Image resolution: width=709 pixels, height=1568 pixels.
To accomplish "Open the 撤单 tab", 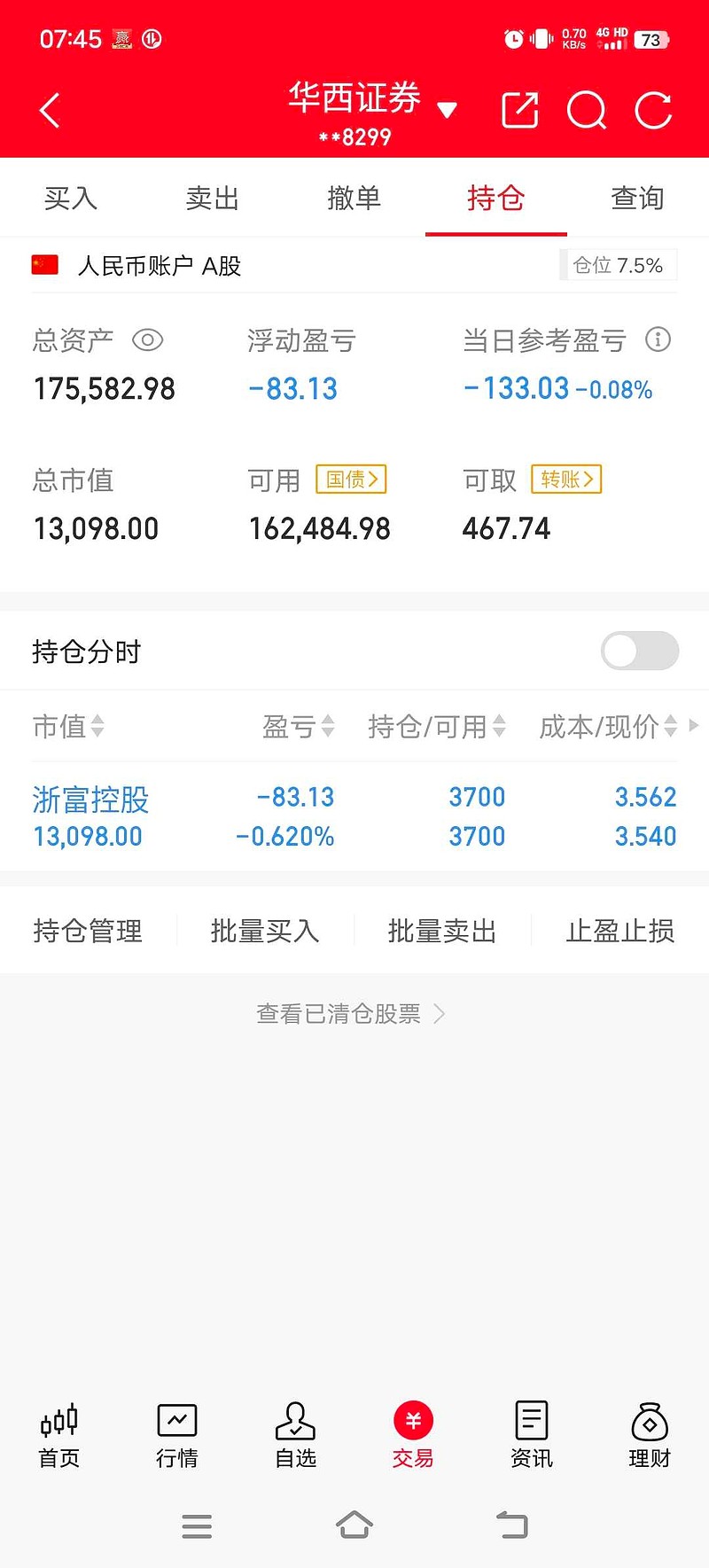I will pos(354,198).
